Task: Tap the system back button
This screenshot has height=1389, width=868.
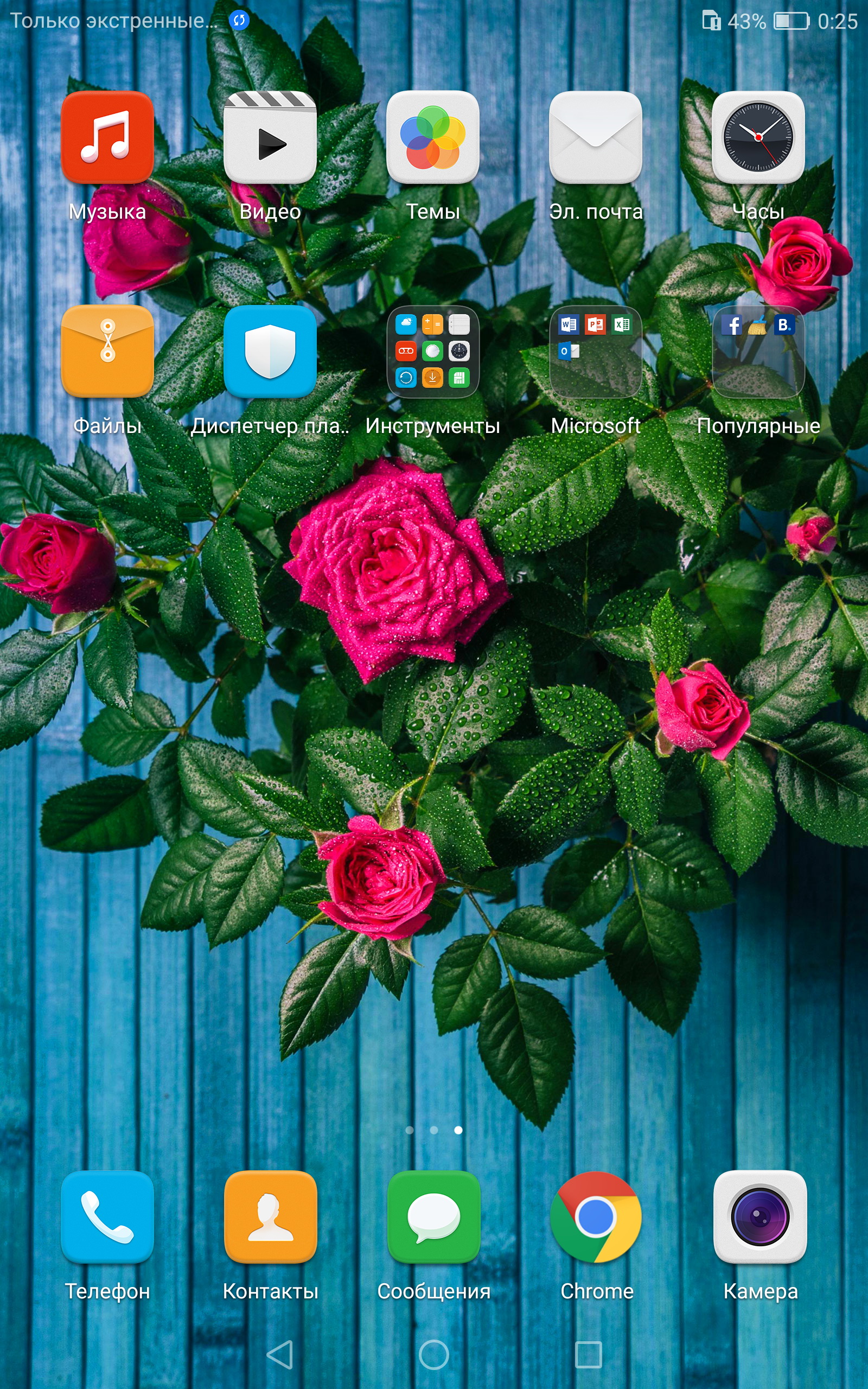Action: [x=280, y=1355]
